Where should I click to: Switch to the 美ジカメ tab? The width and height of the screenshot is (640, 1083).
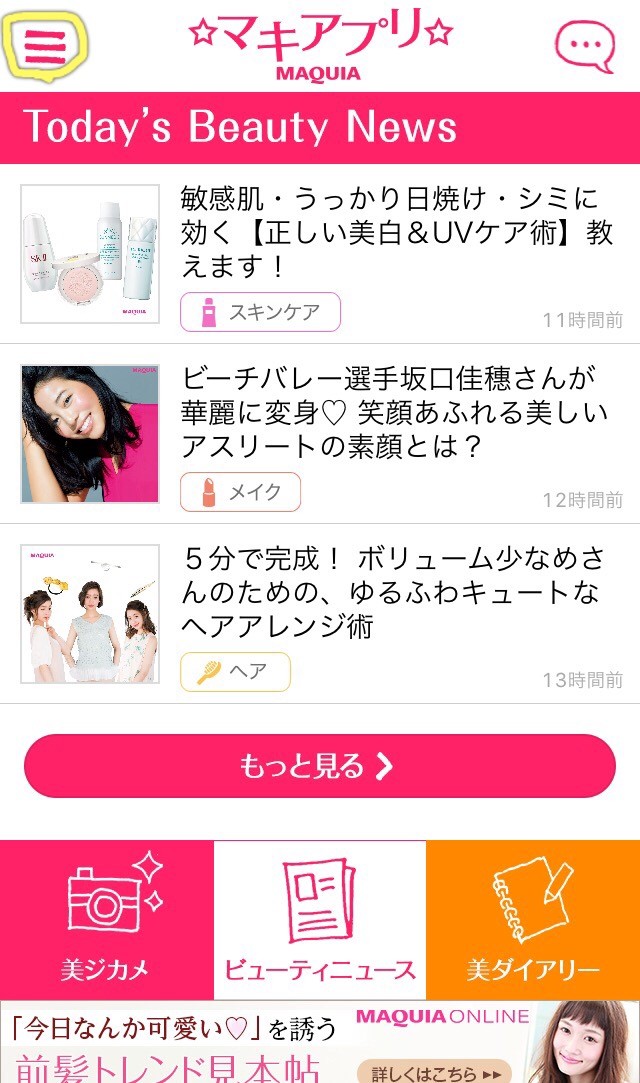(106, 920)
